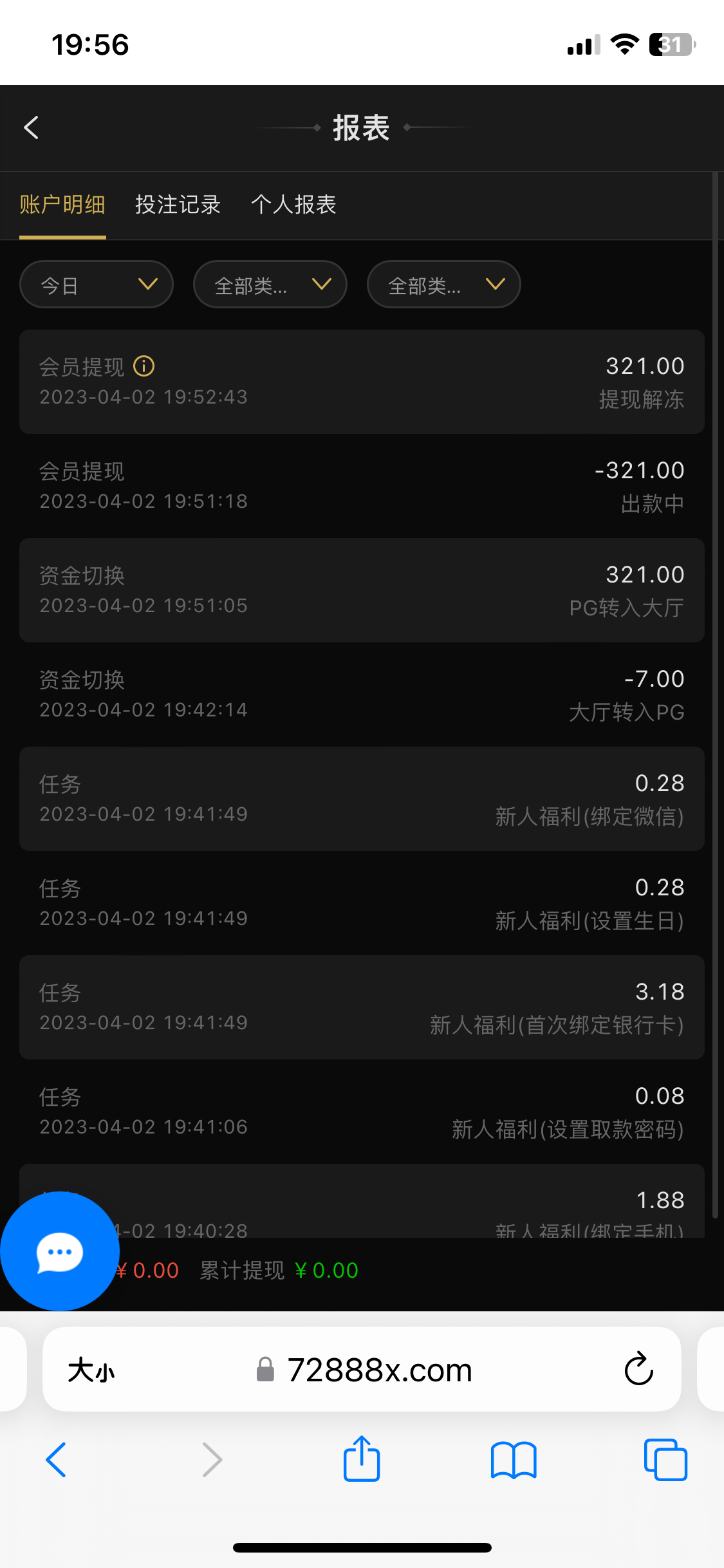The image size is (724, 1568).
Task: Switch to the 个人报表 tab
Action: click(293, 205)
